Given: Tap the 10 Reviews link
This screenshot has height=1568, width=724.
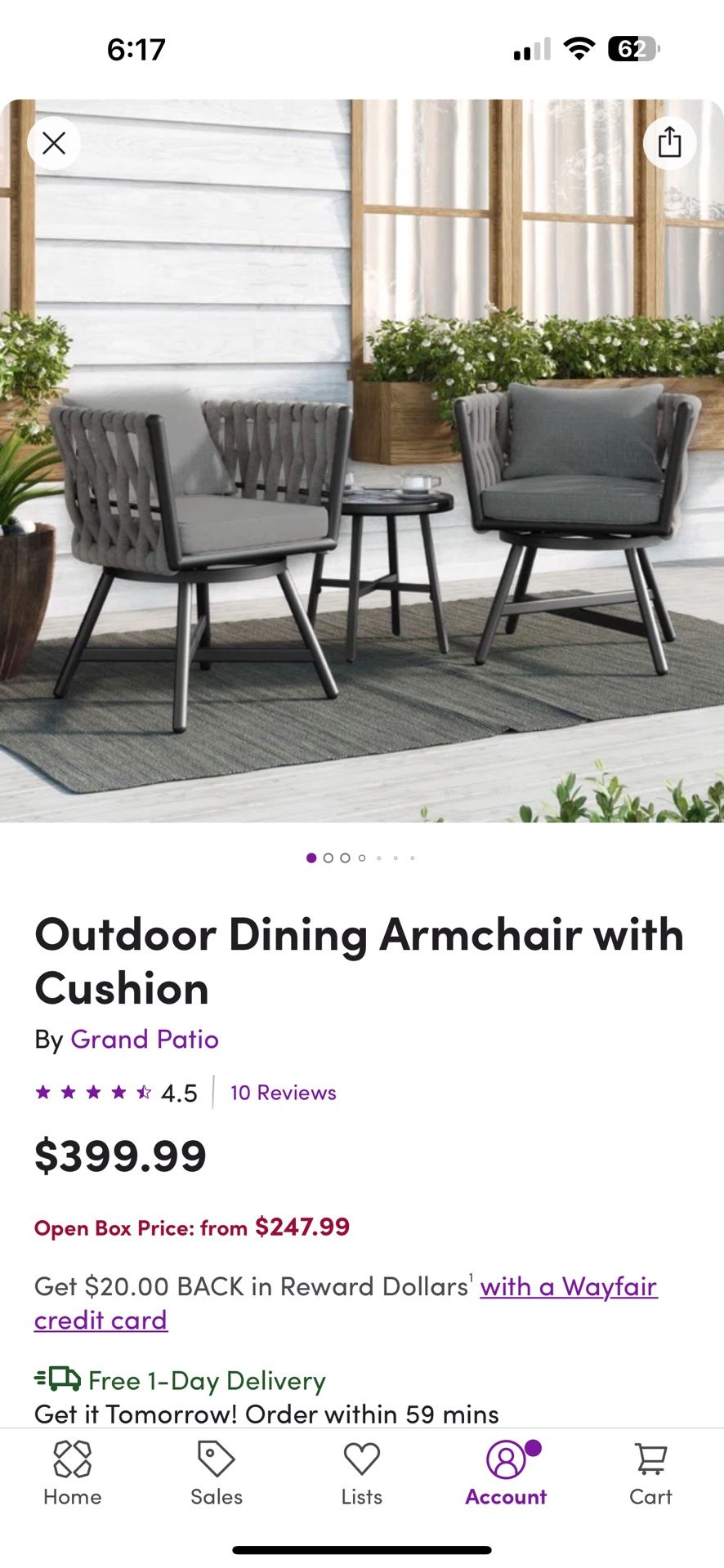Looking at the screenshot, I should [282, 1092].
